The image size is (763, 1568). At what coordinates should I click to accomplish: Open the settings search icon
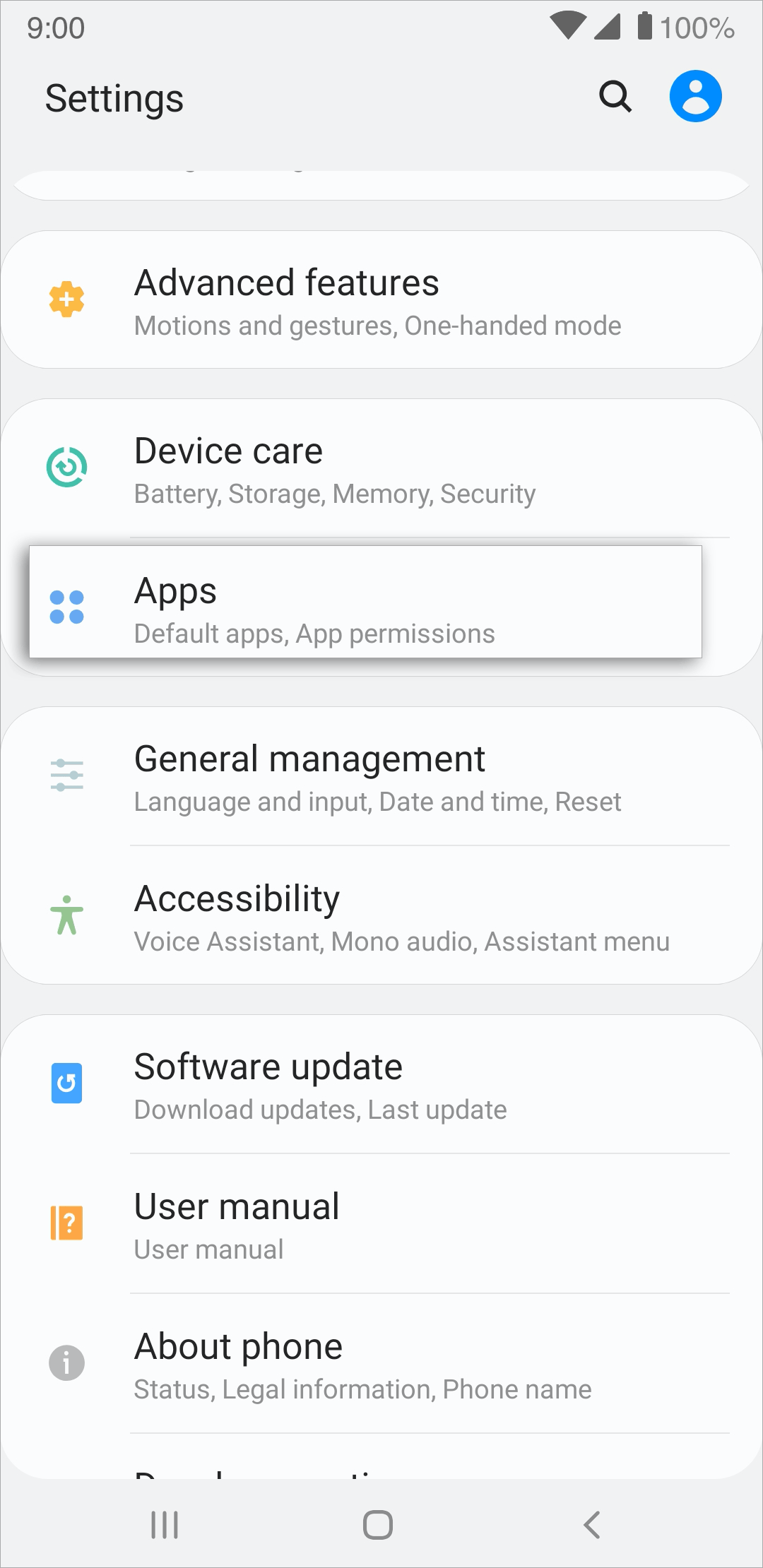615,97
